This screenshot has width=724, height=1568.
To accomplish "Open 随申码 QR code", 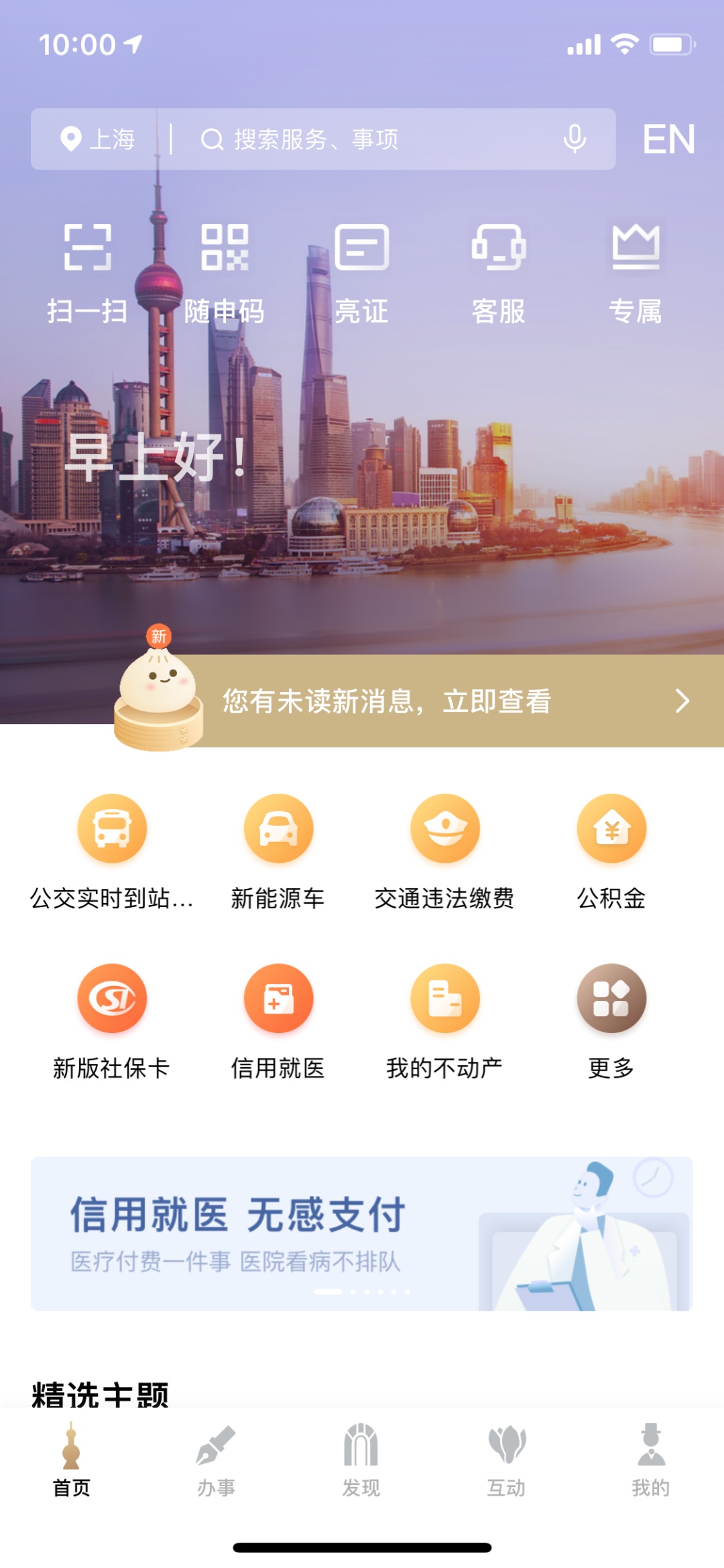I will point(225,272).
